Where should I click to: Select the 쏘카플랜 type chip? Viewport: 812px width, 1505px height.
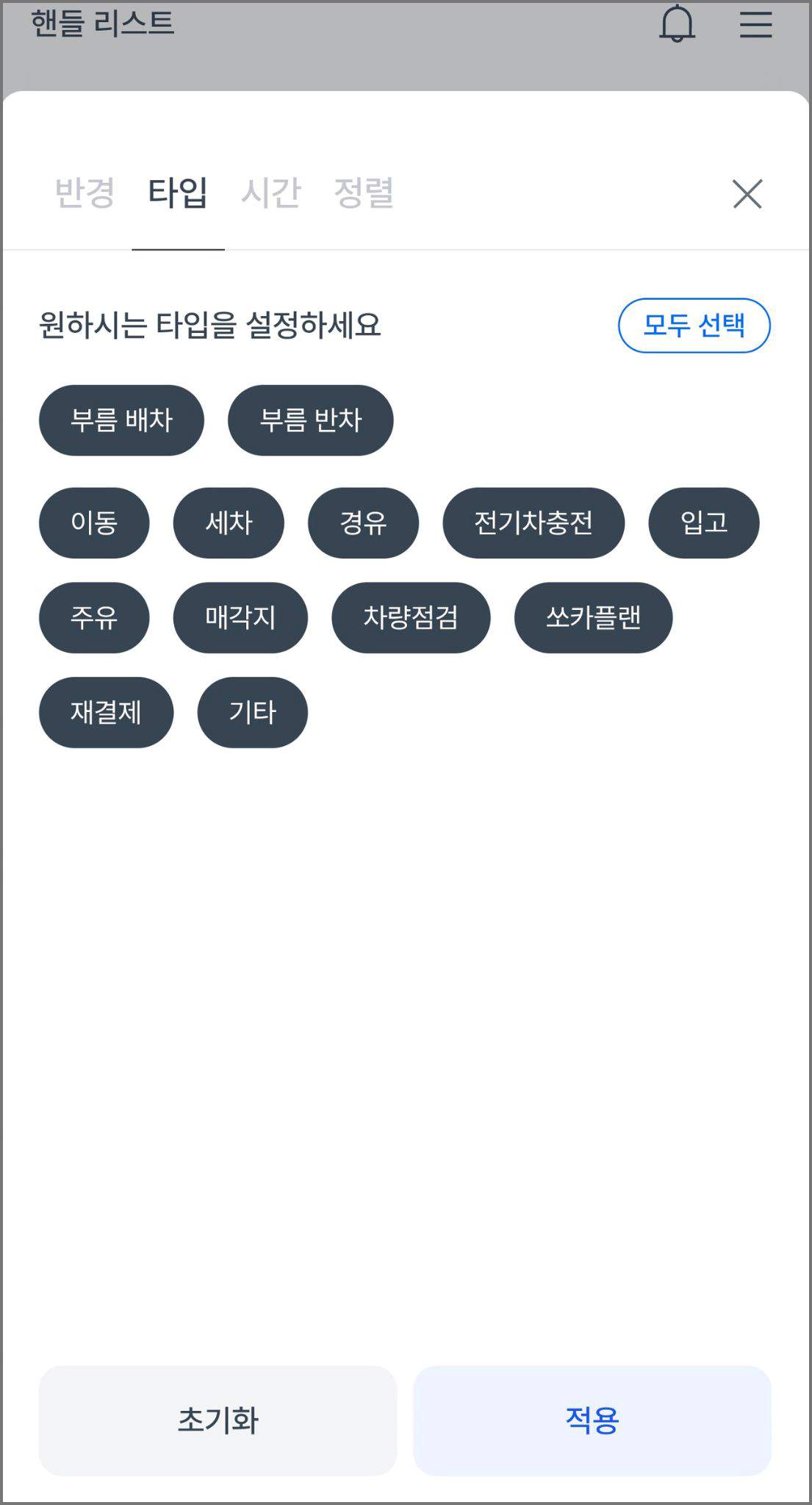pyautogui.click(x=594, y=618)
